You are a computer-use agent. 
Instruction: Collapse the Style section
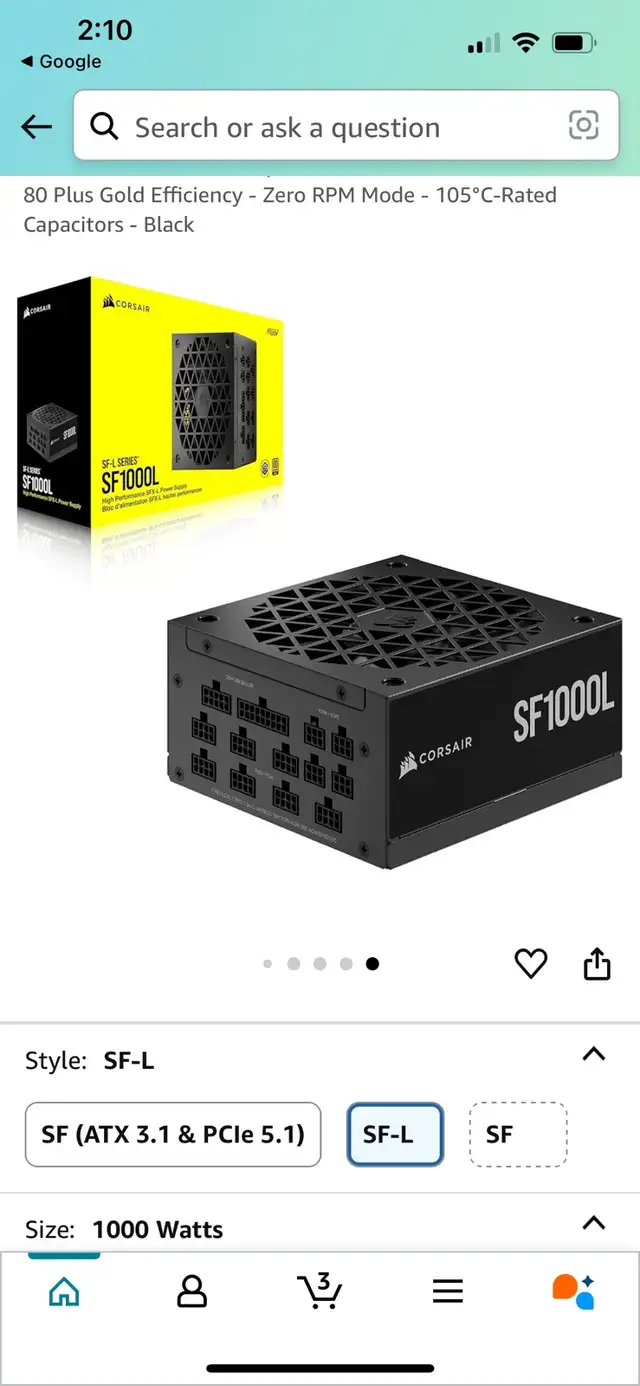pyautogui.click(x=594, y=1053)
